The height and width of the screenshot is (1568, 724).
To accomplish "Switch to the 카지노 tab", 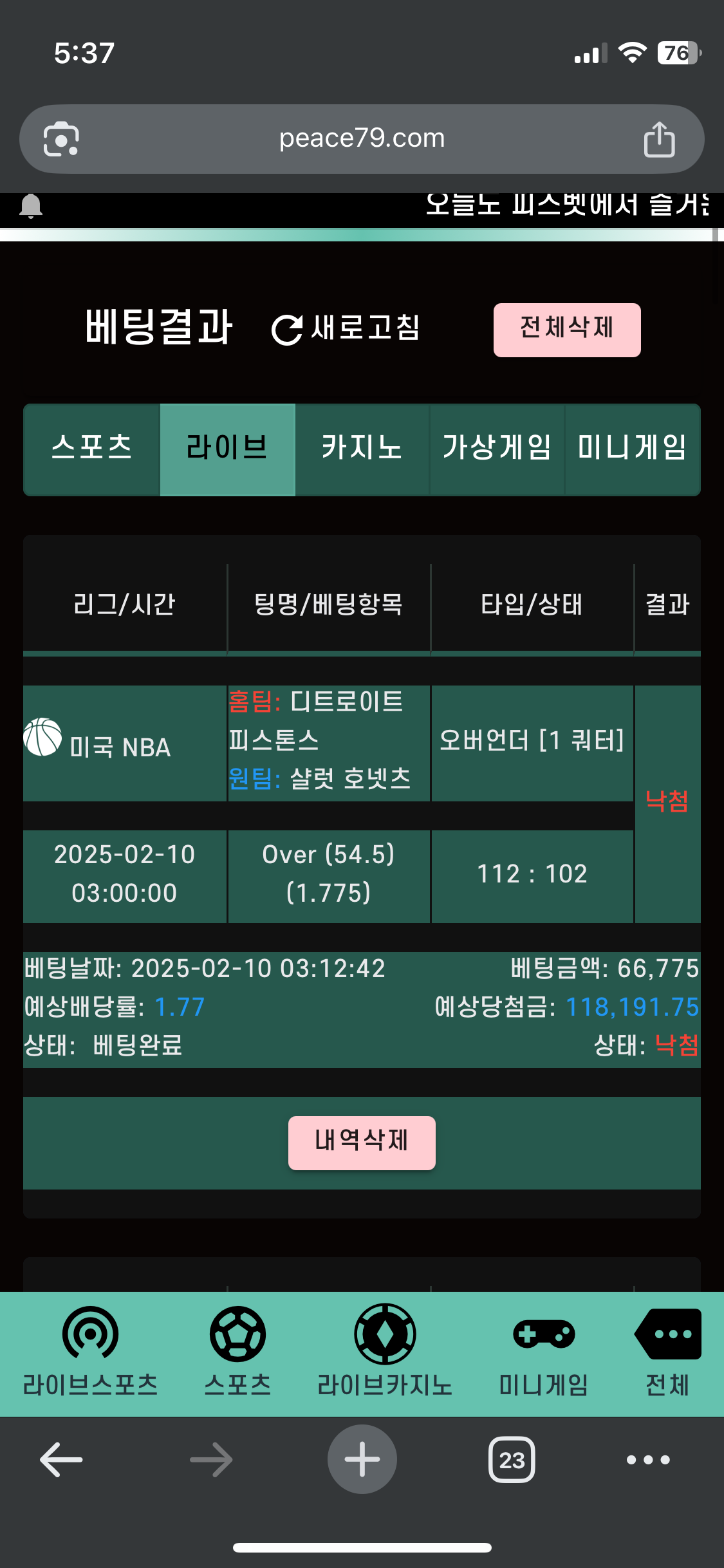I will [x=362, y=449].
